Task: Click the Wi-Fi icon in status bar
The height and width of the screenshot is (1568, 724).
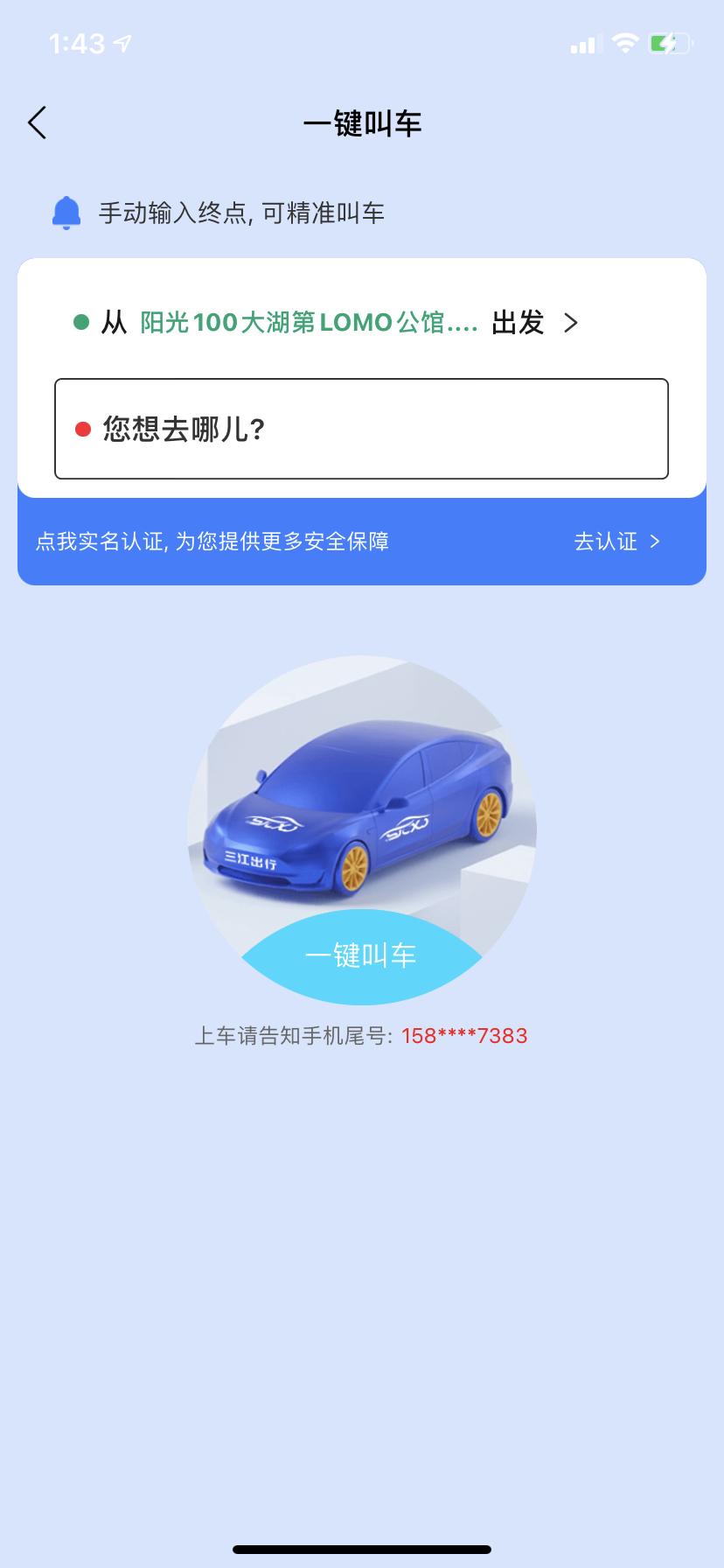Action: tap(623, 43)
